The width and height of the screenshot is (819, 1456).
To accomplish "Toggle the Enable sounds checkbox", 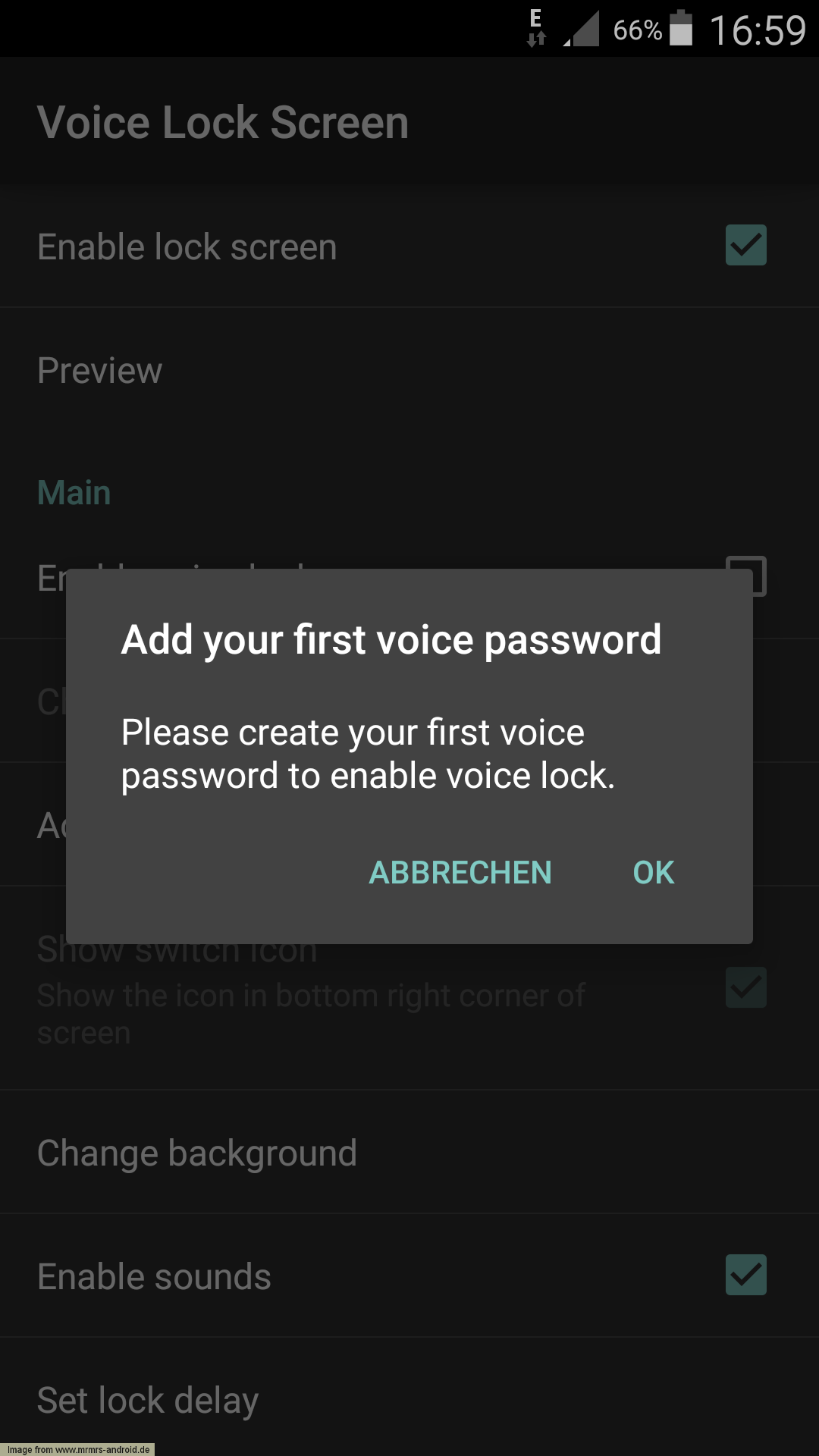I will [746, 1275].
